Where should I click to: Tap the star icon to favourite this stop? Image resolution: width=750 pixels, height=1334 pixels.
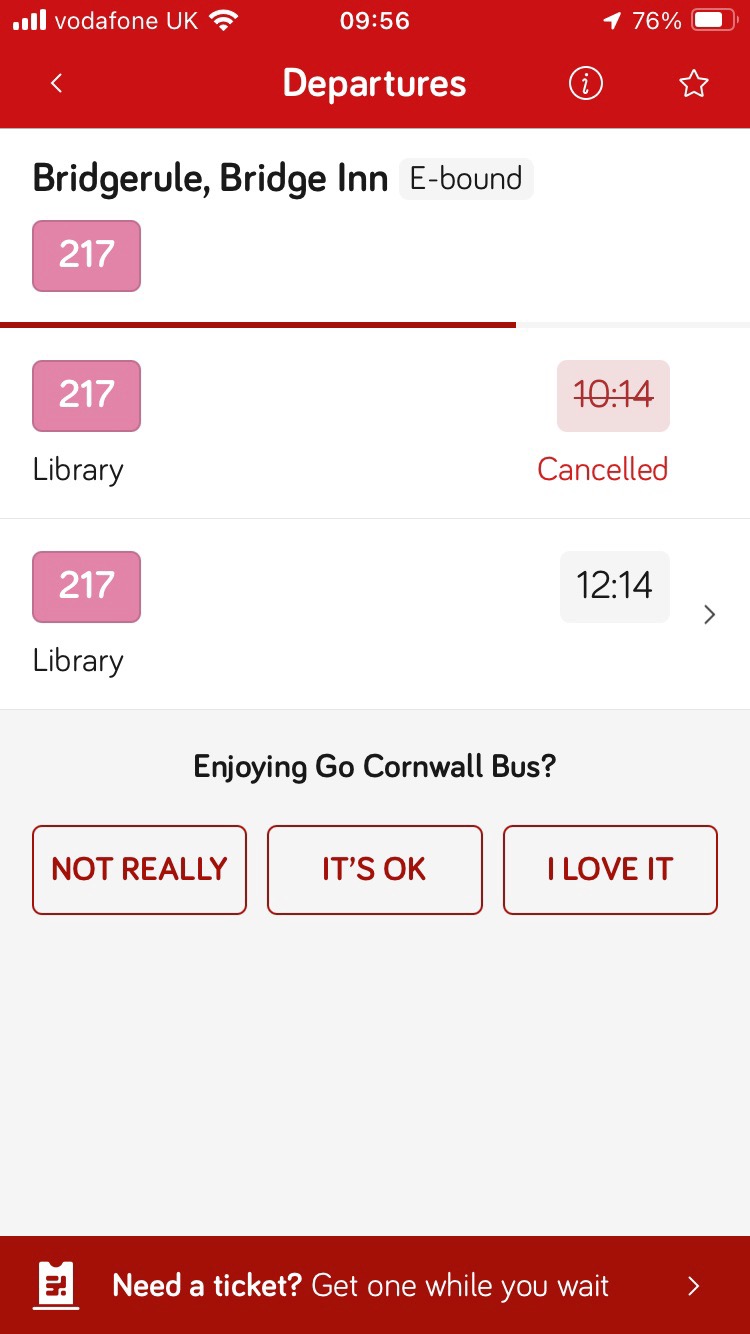point(693,83)
